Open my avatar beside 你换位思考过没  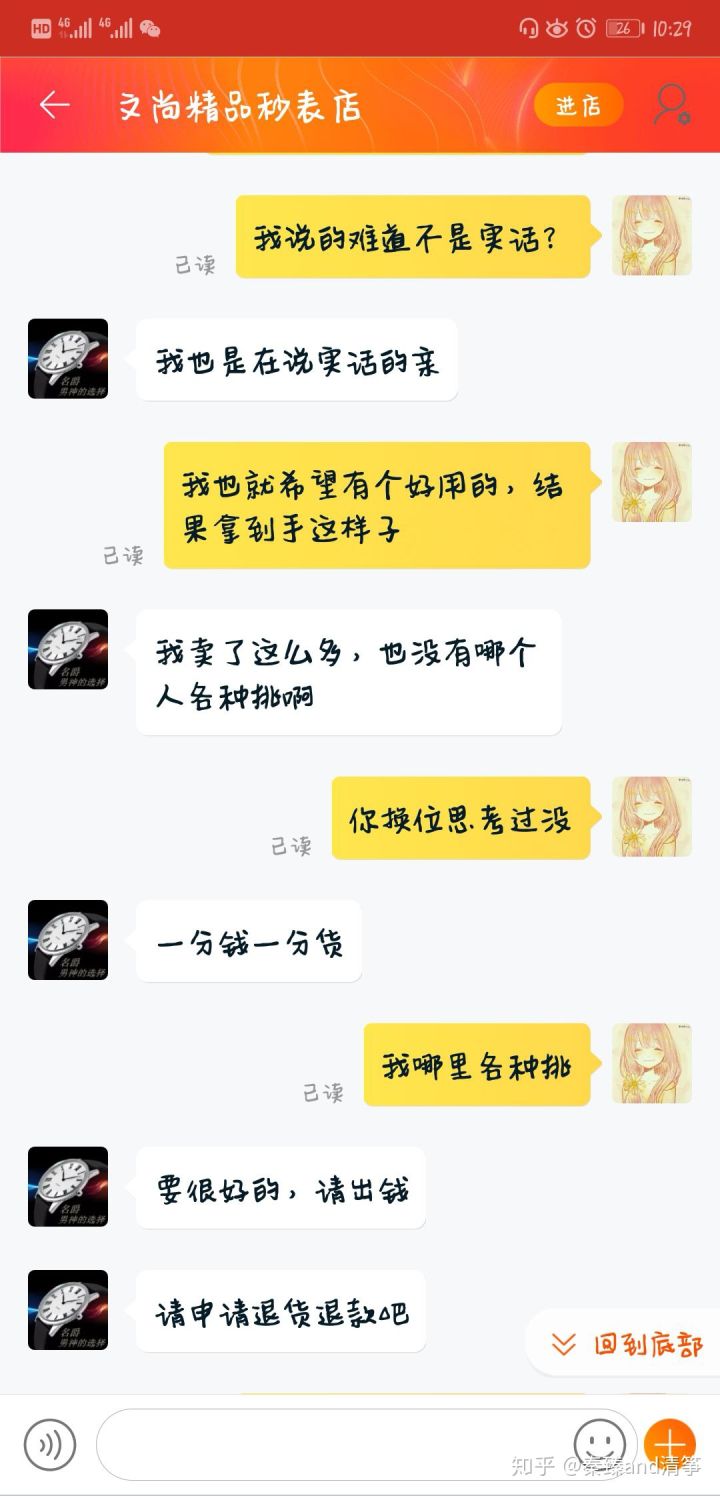[651, 817]
